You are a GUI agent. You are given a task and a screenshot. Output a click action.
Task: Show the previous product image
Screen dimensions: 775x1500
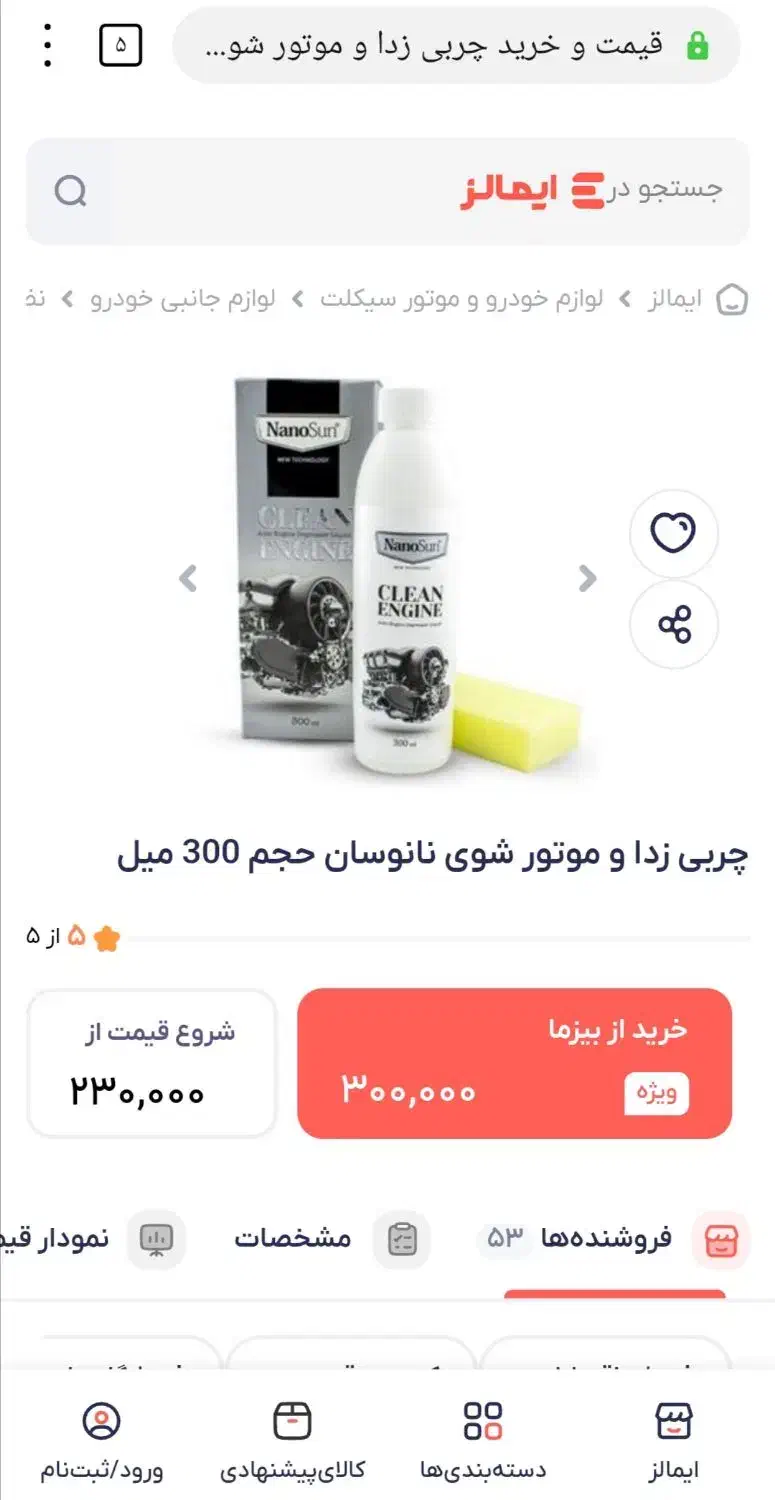[187, 578]
